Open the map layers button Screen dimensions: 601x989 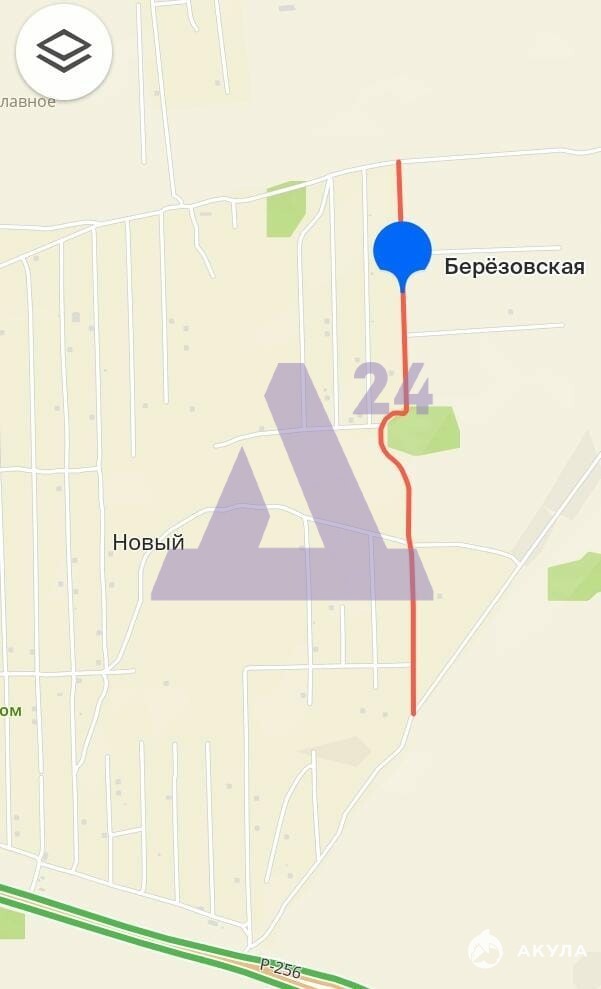pos(64,52)
